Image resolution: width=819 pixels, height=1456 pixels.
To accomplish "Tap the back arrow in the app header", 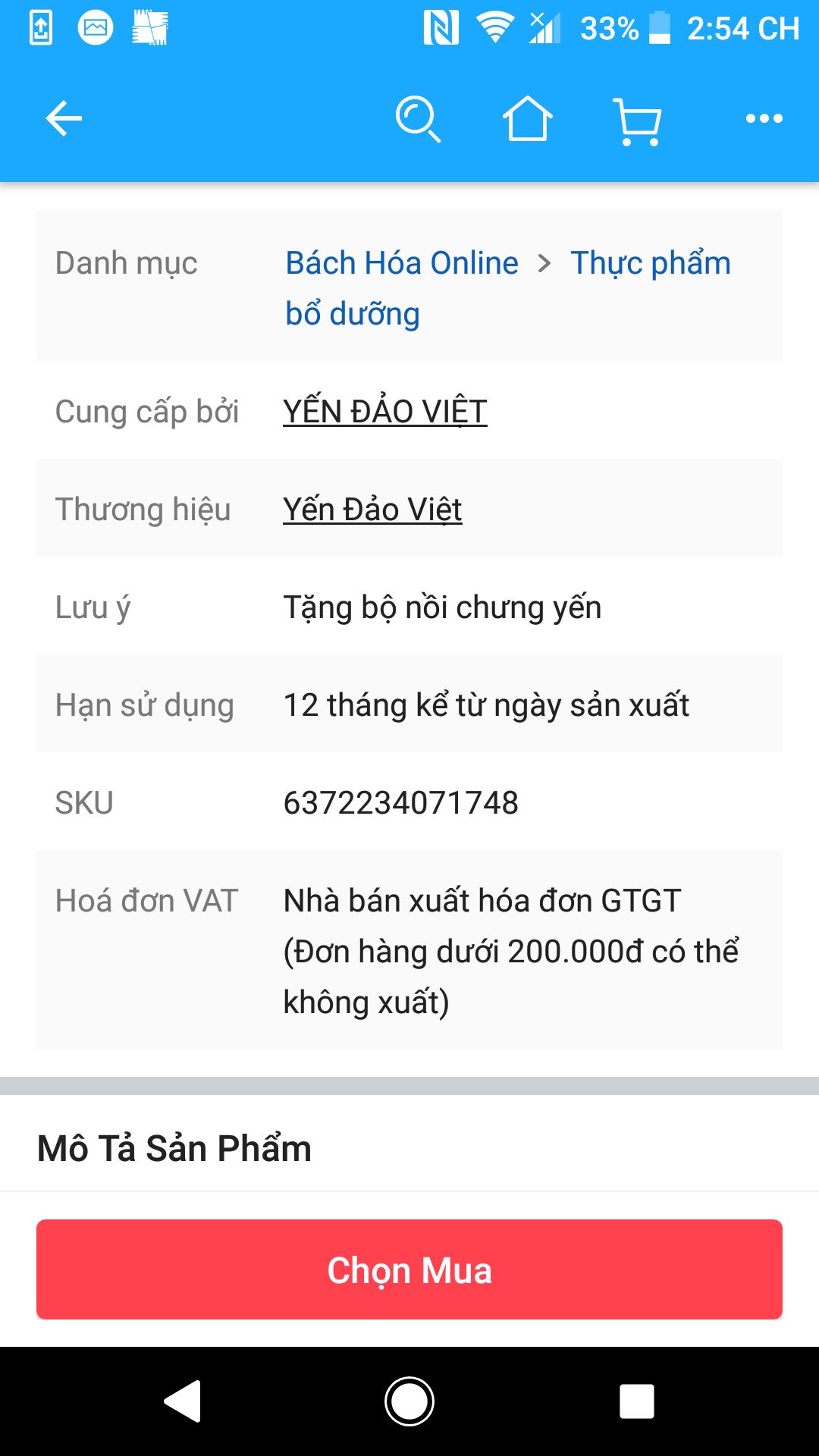I will [x=64, y=120].
